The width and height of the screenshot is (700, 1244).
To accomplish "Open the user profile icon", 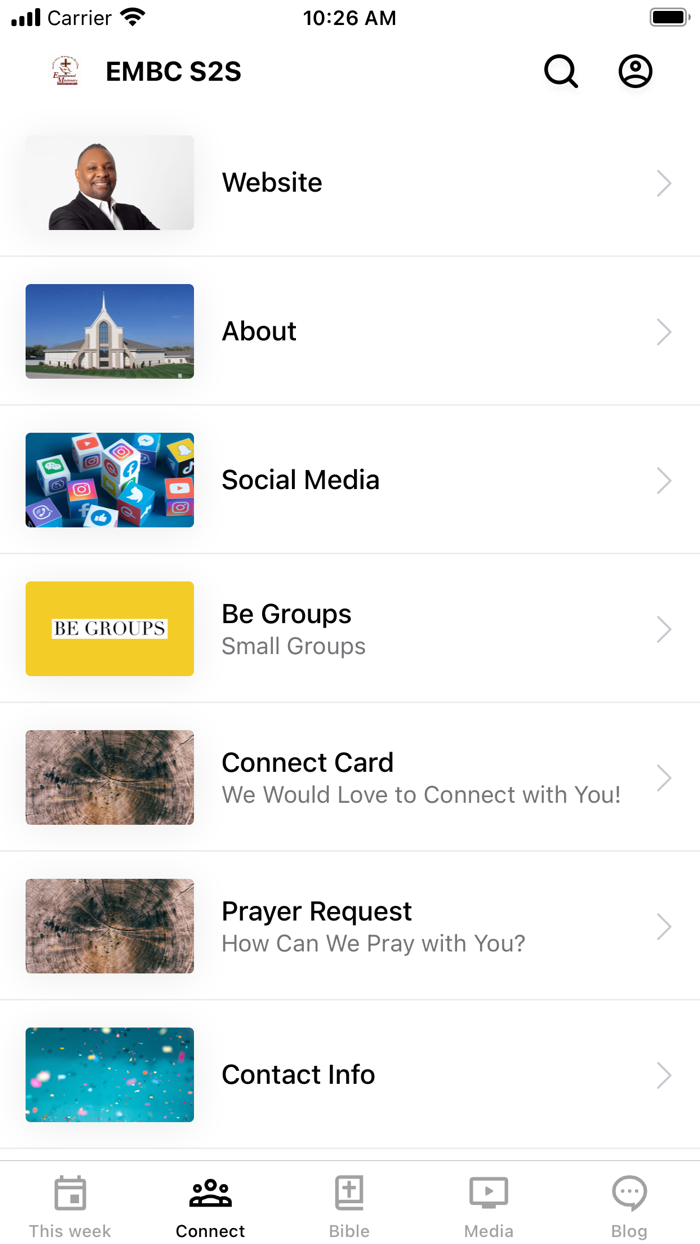I will pyautogui.click(x=635, y=72).
